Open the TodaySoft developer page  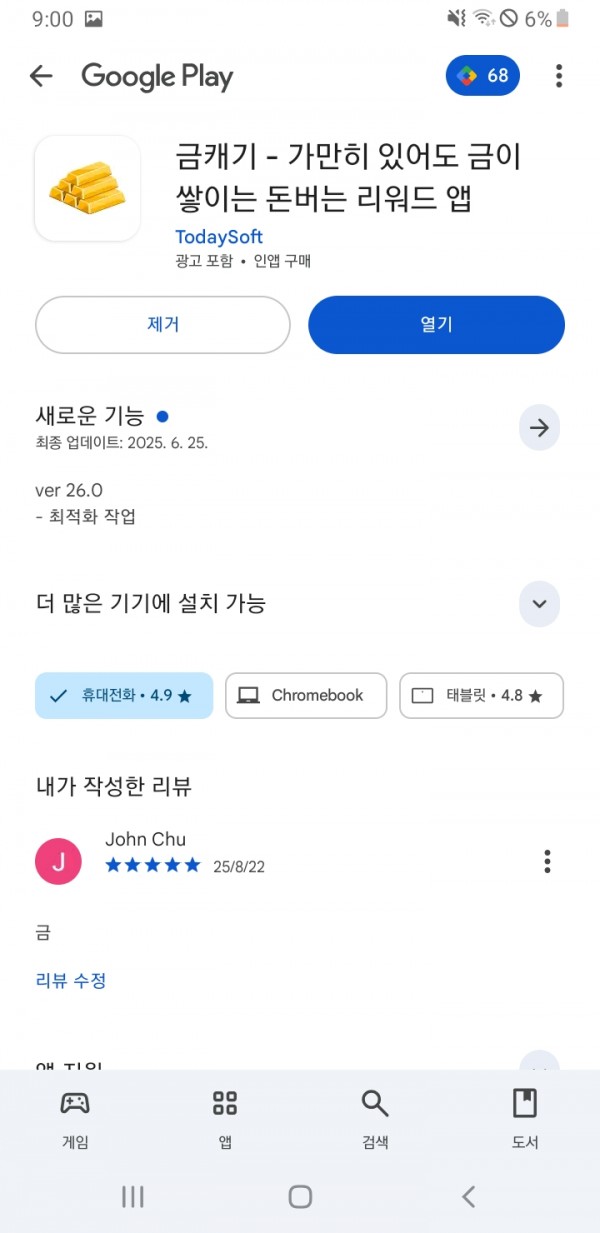point(219,237)
